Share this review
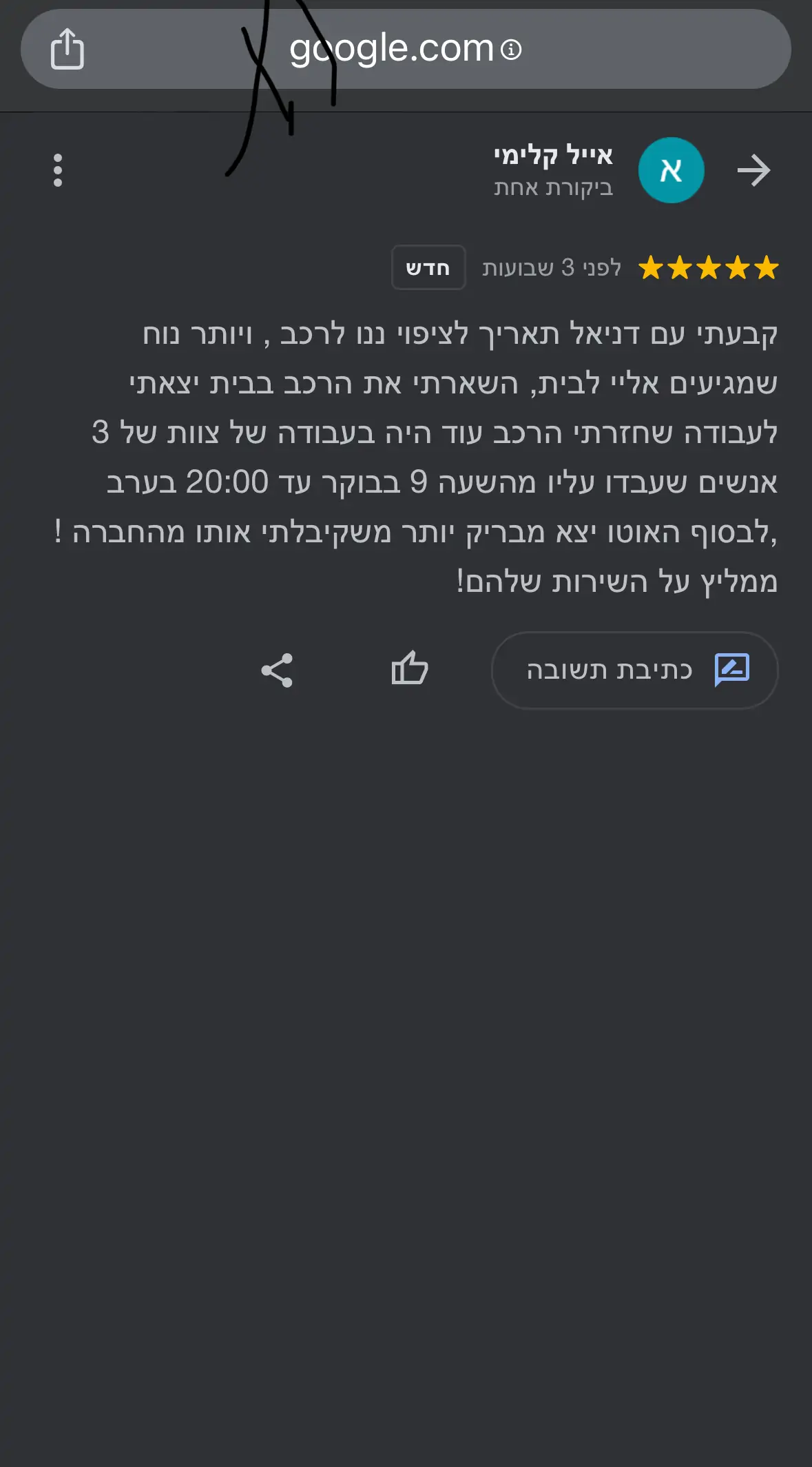 277,670
